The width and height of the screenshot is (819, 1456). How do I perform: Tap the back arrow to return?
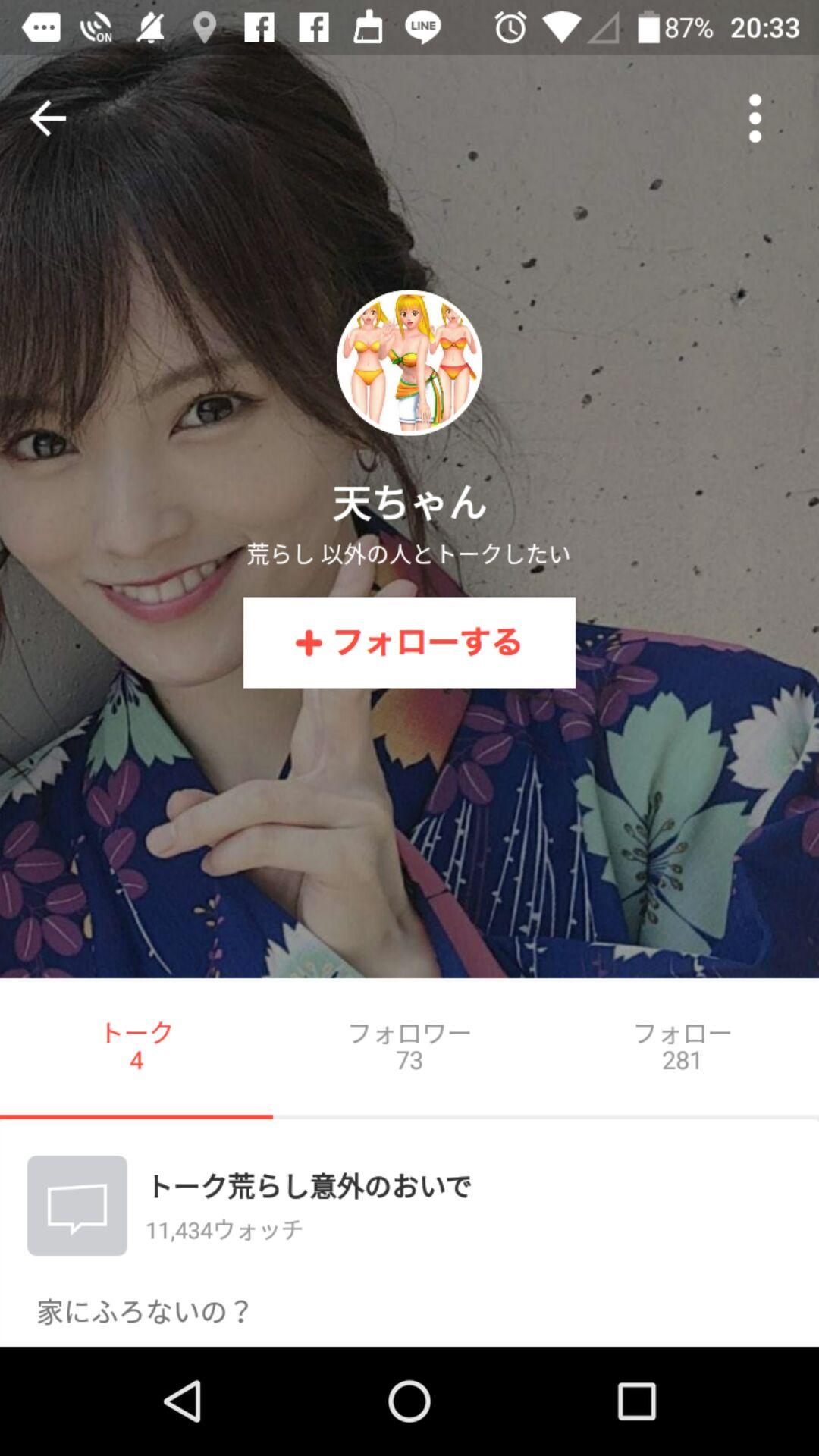coord(48,118)
